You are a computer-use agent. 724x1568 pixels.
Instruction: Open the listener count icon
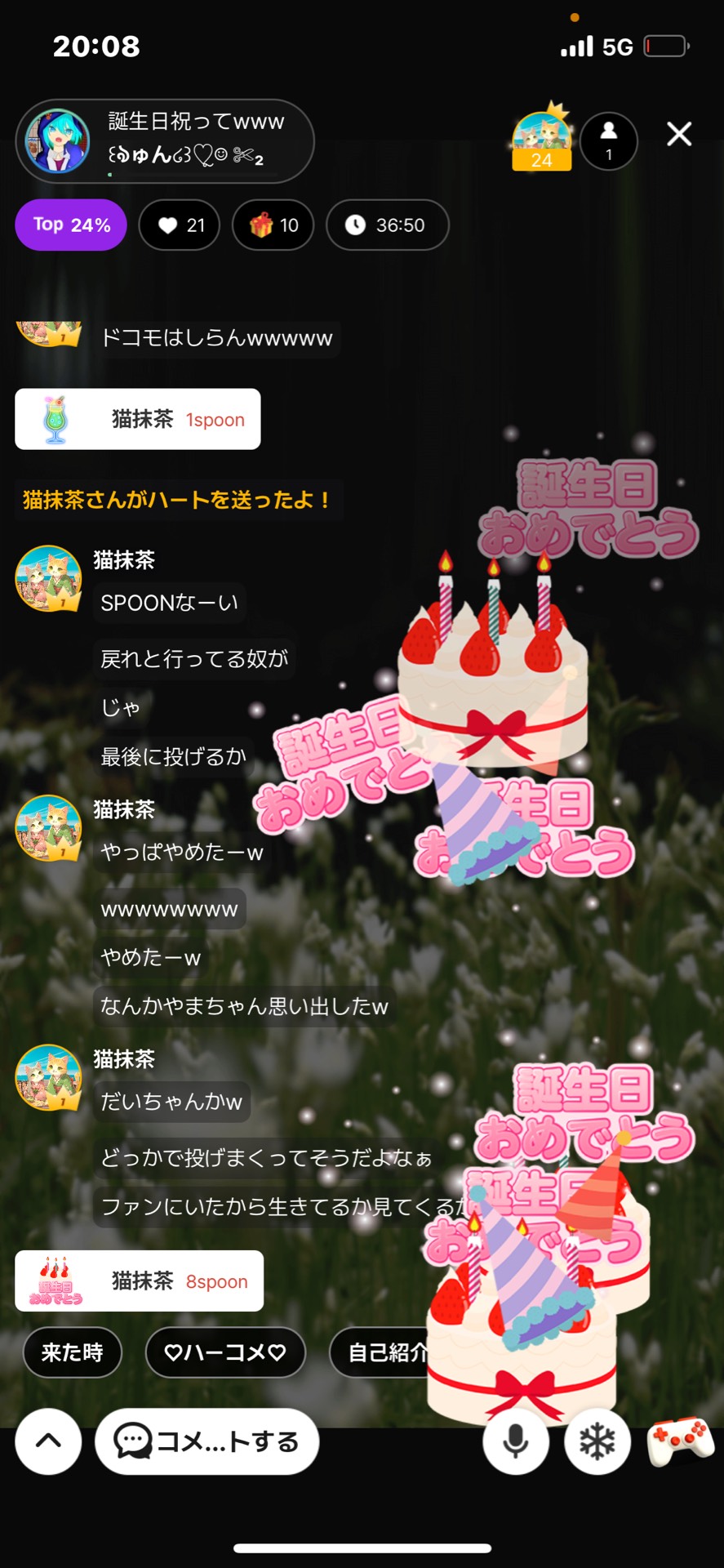coord(608,140)
